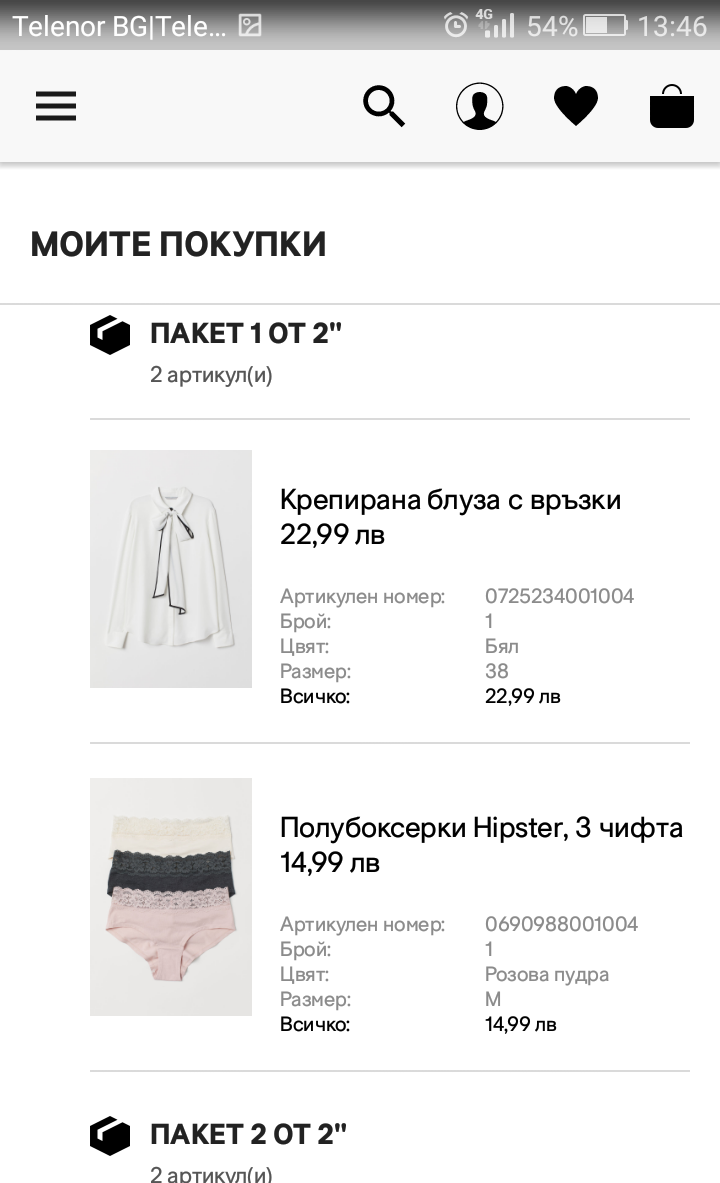Open the shopping bag

click(672, 106)
